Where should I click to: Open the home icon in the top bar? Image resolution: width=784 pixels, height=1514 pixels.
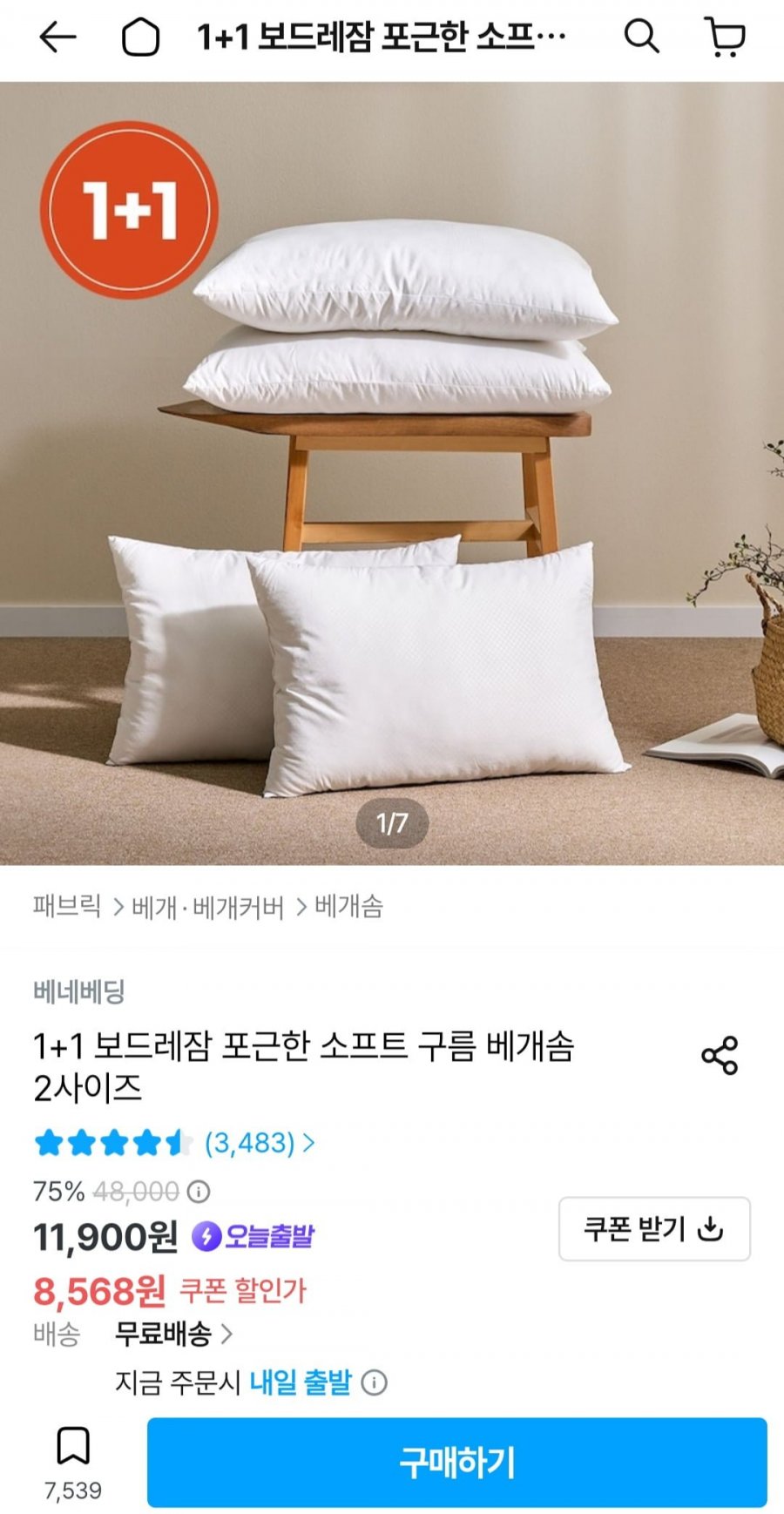click(x=140, y=37)
